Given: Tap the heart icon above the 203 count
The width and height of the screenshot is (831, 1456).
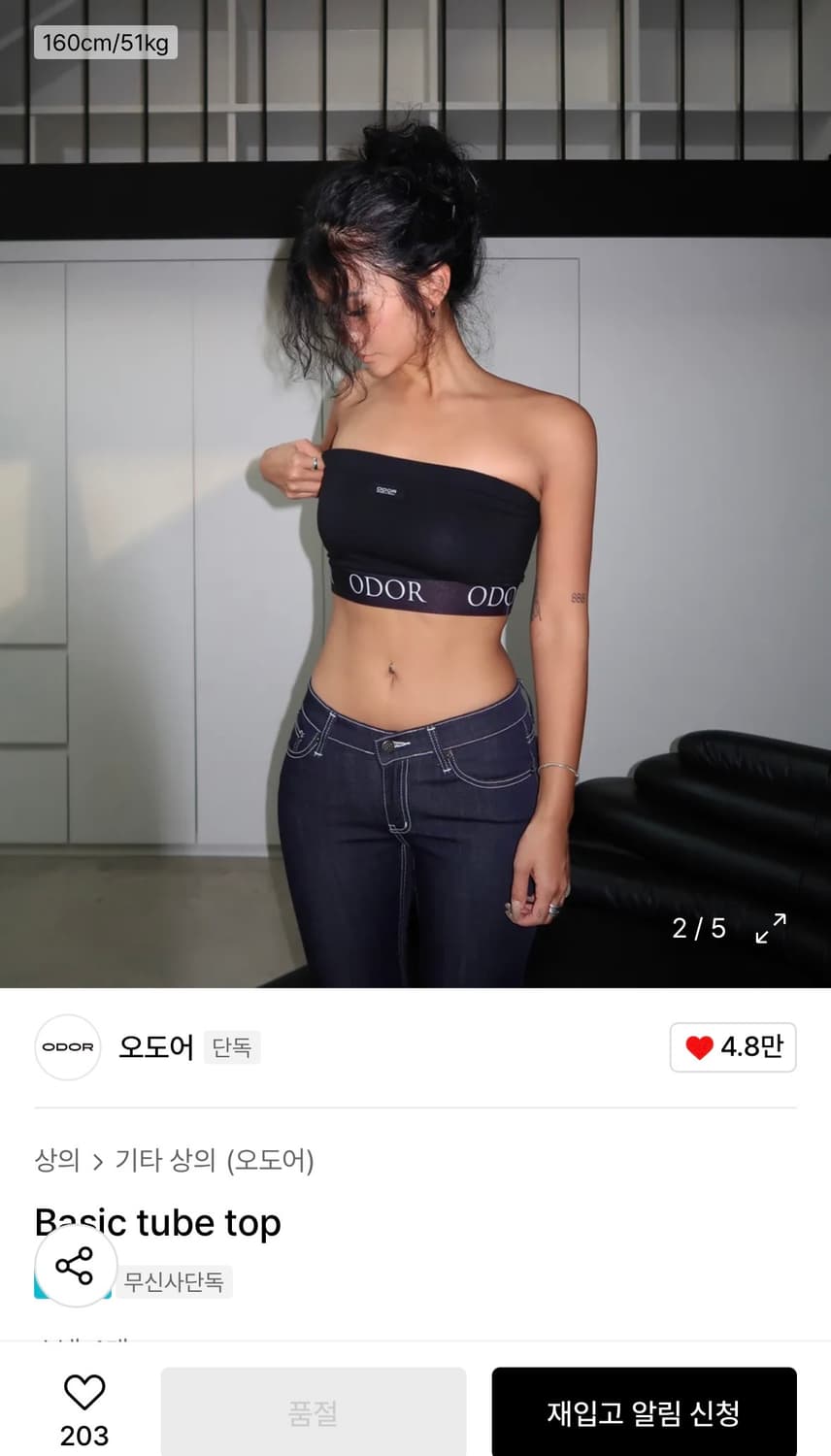Looking at the screenshot, I should pos(85,1394).
